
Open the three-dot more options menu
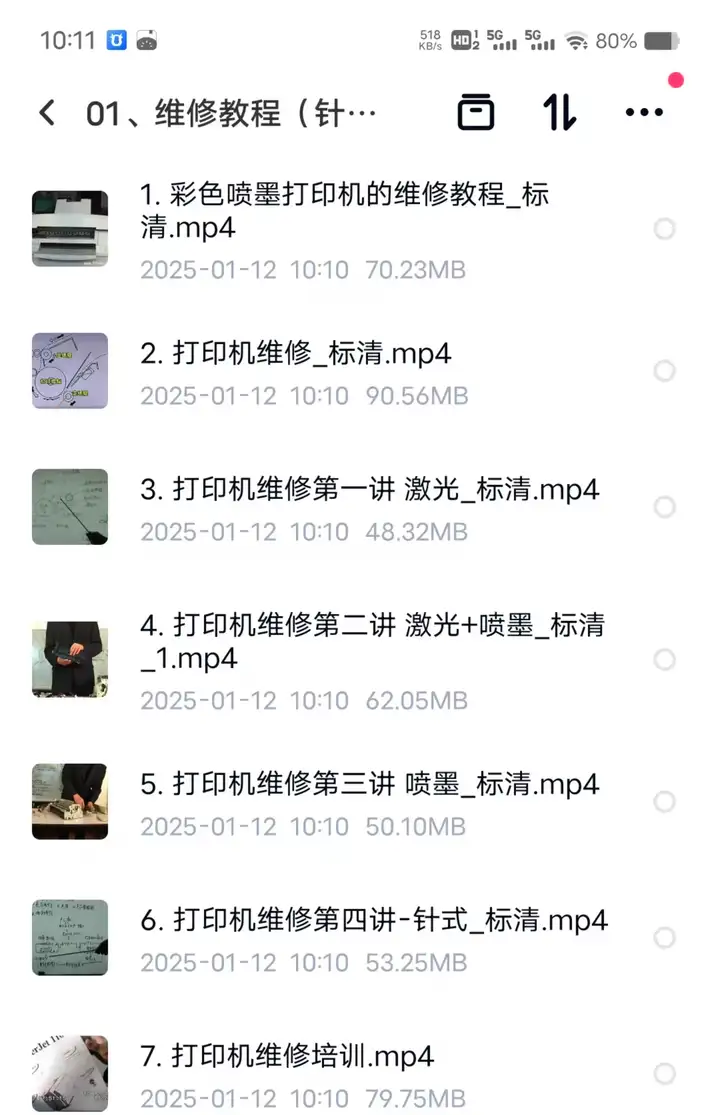644,112
